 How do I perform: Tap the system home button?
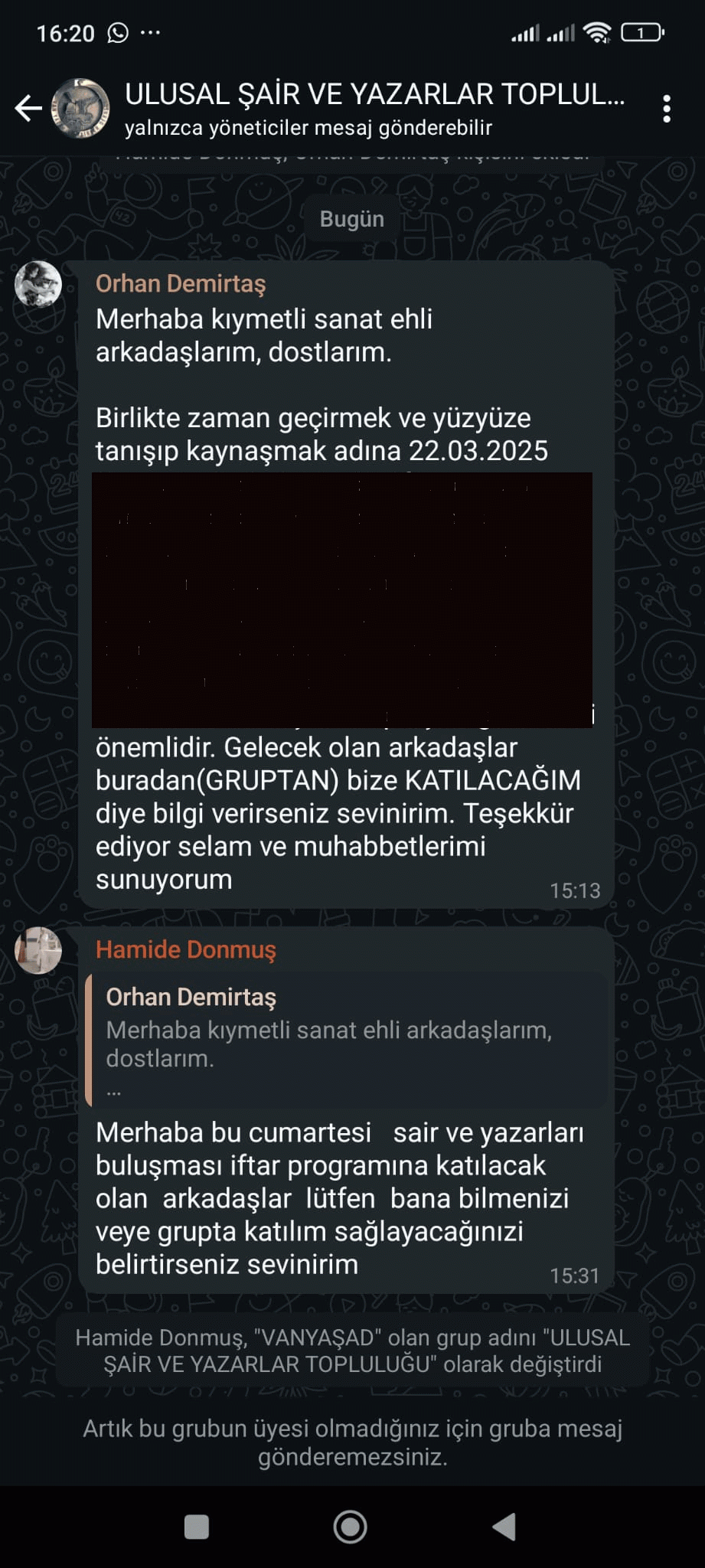point(351,1527)
